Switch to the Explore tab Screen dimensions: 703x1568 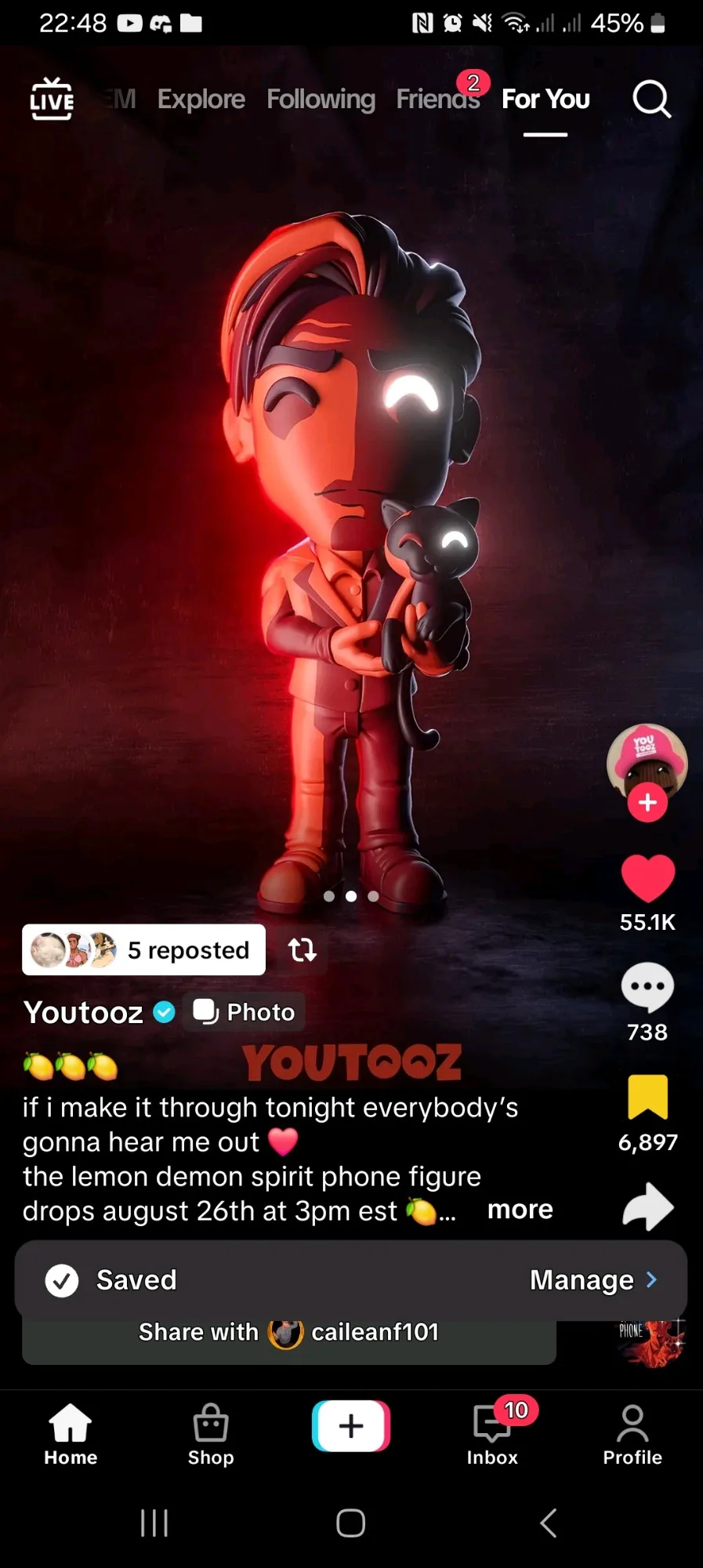(x=201, y=100)
